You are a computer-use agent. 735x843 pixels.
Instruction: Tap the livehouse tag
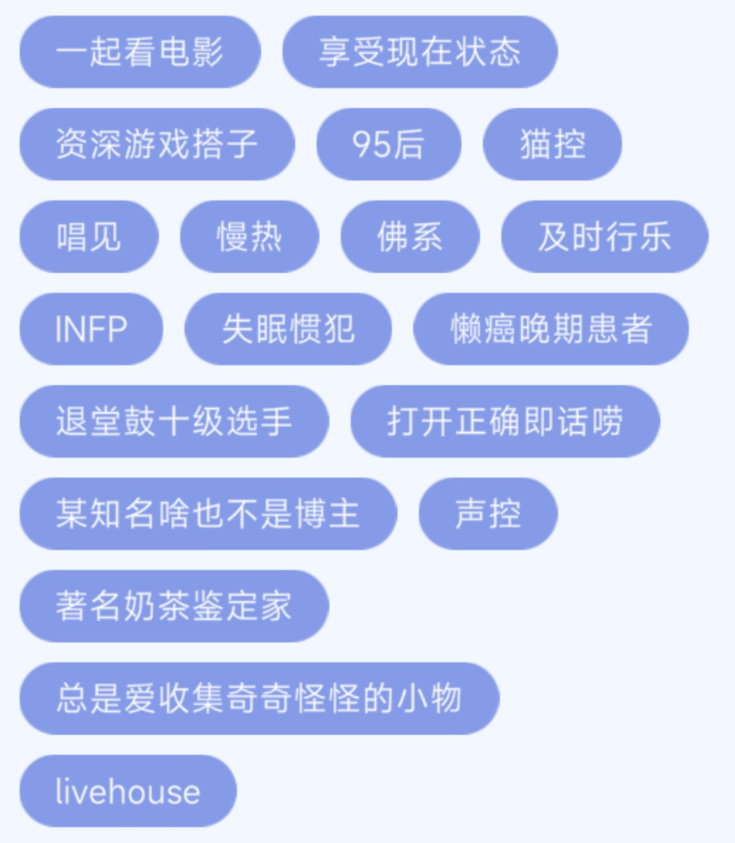coord(128,791)
